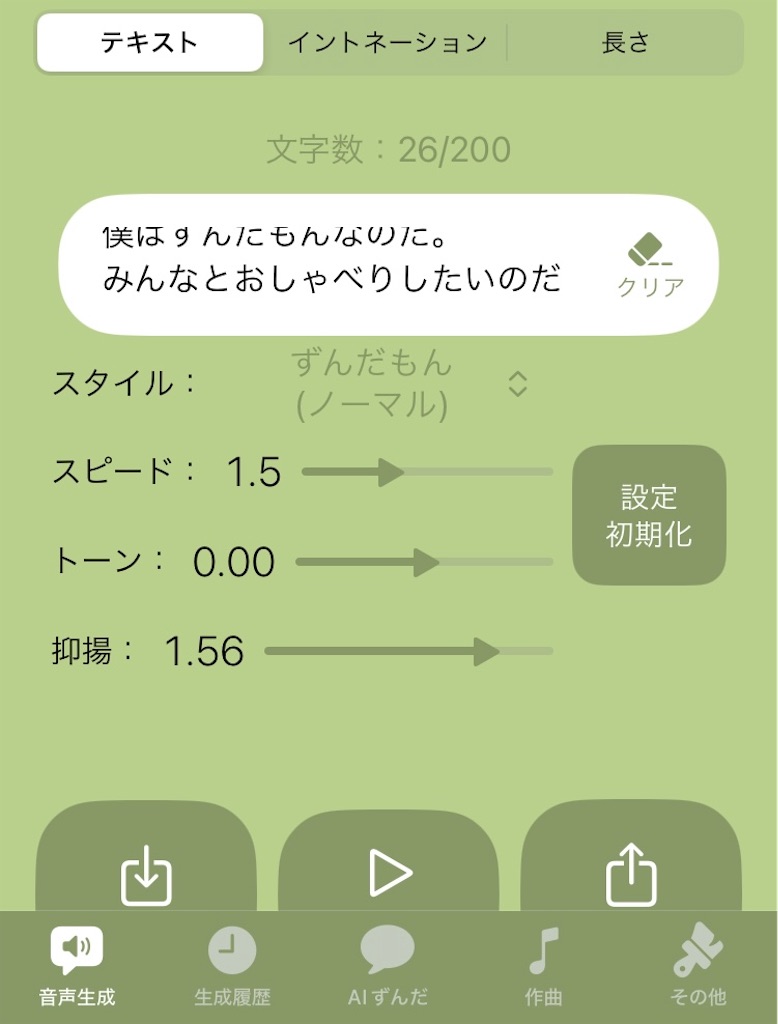Screen dimensions: 778x1024
Task: Open the AIずんだ tab
Action: (x=387, y=966)
